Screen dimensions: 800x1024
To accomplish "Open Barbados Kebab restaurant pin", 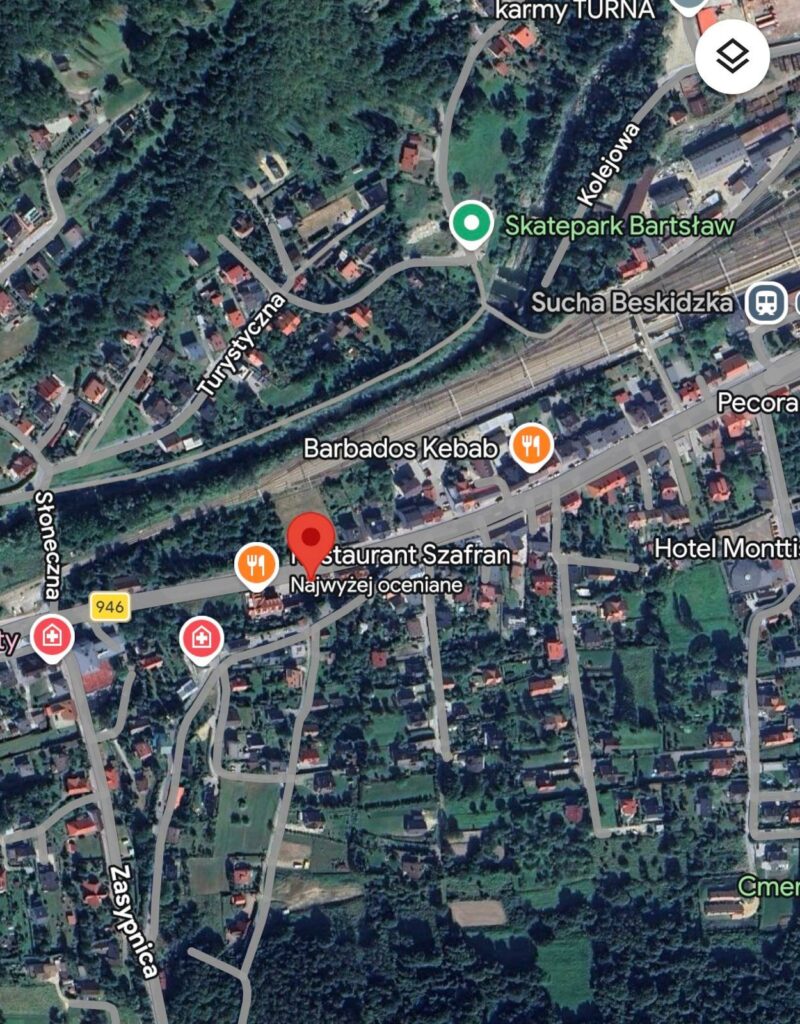I will [531, 445].
